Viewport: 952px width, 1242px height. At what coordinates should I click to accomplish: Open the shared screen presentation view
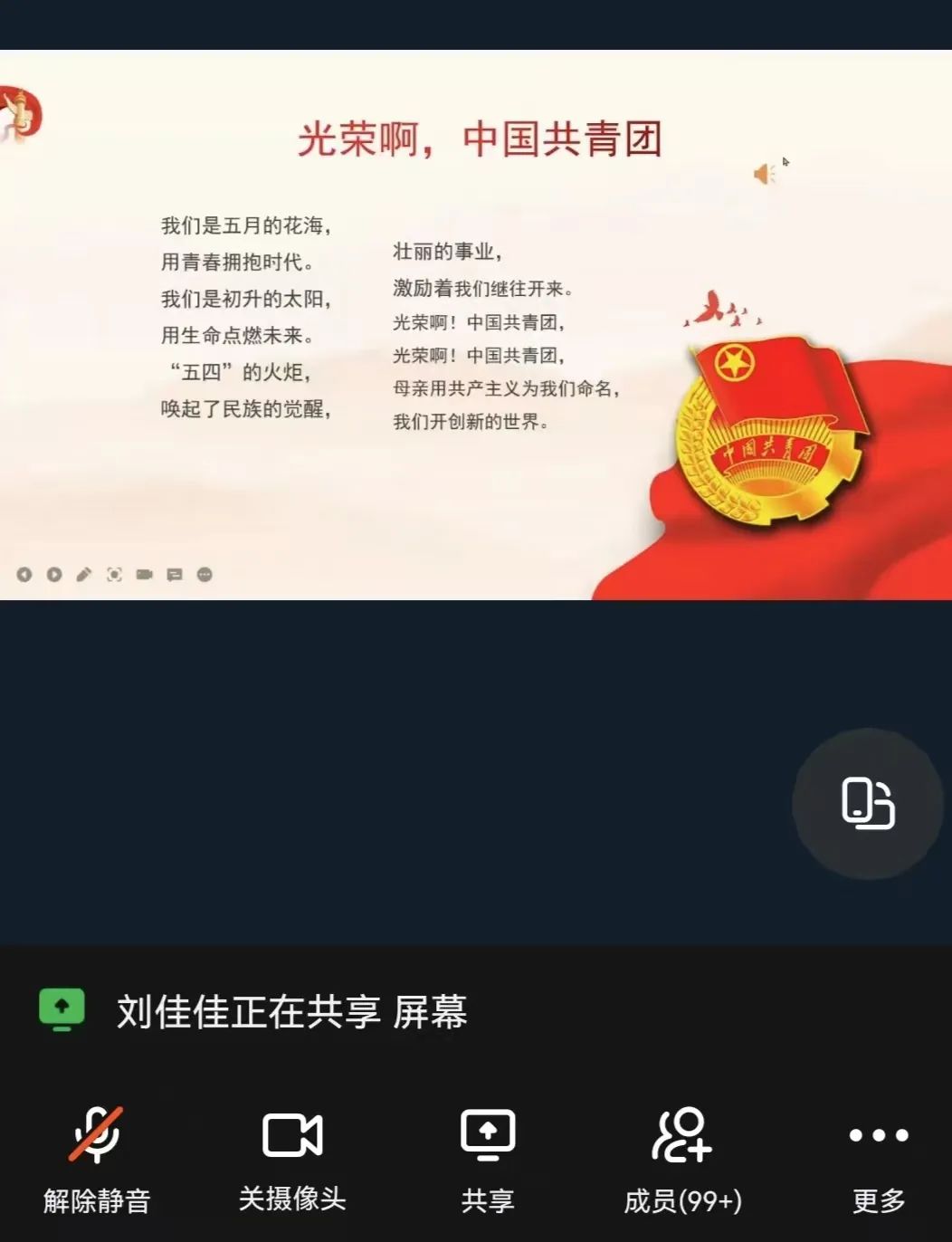click(476, 326)
